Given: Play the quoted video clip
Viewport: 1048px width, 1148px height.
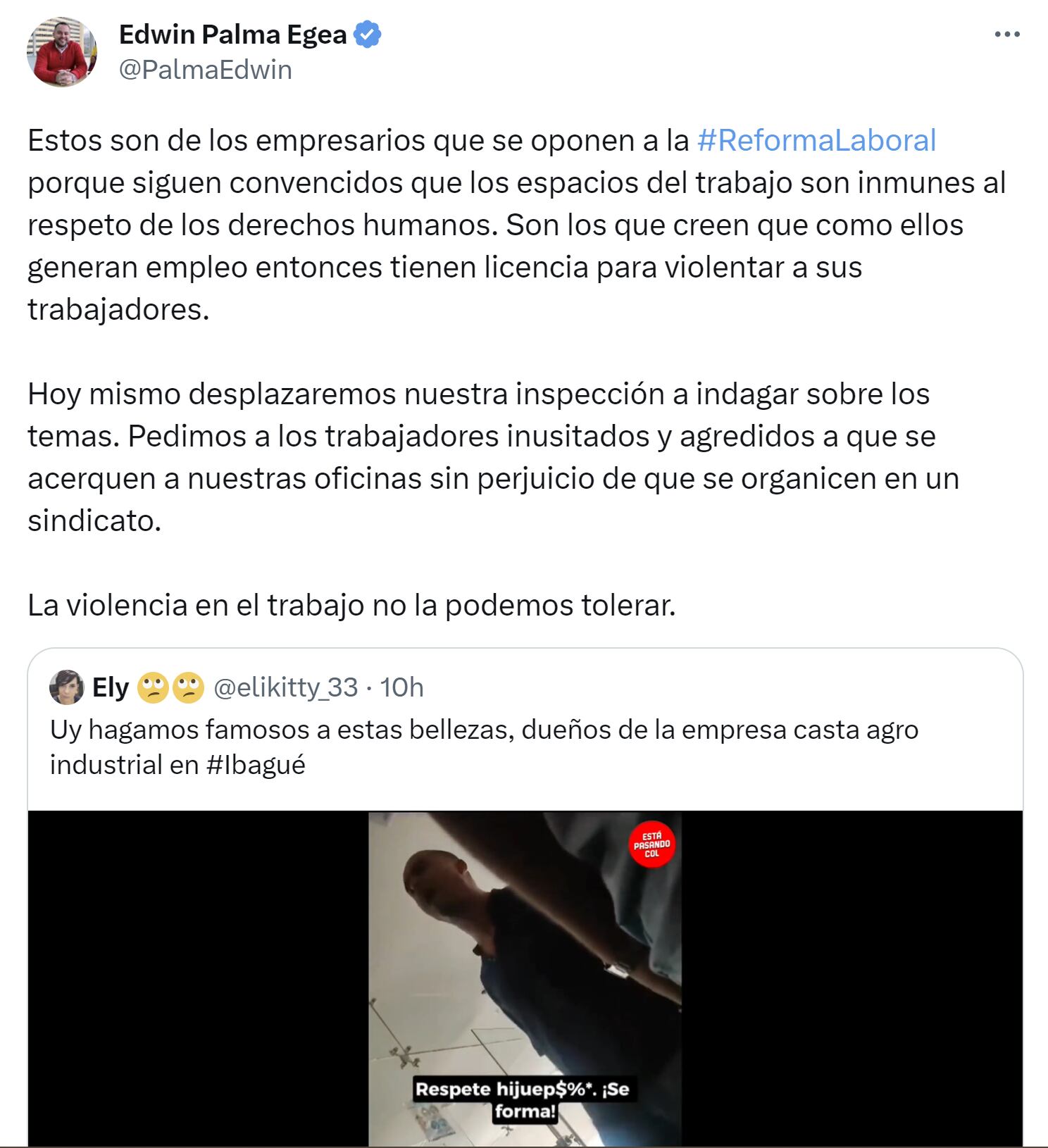Looking at the screenshot, I should click(525, 979).
